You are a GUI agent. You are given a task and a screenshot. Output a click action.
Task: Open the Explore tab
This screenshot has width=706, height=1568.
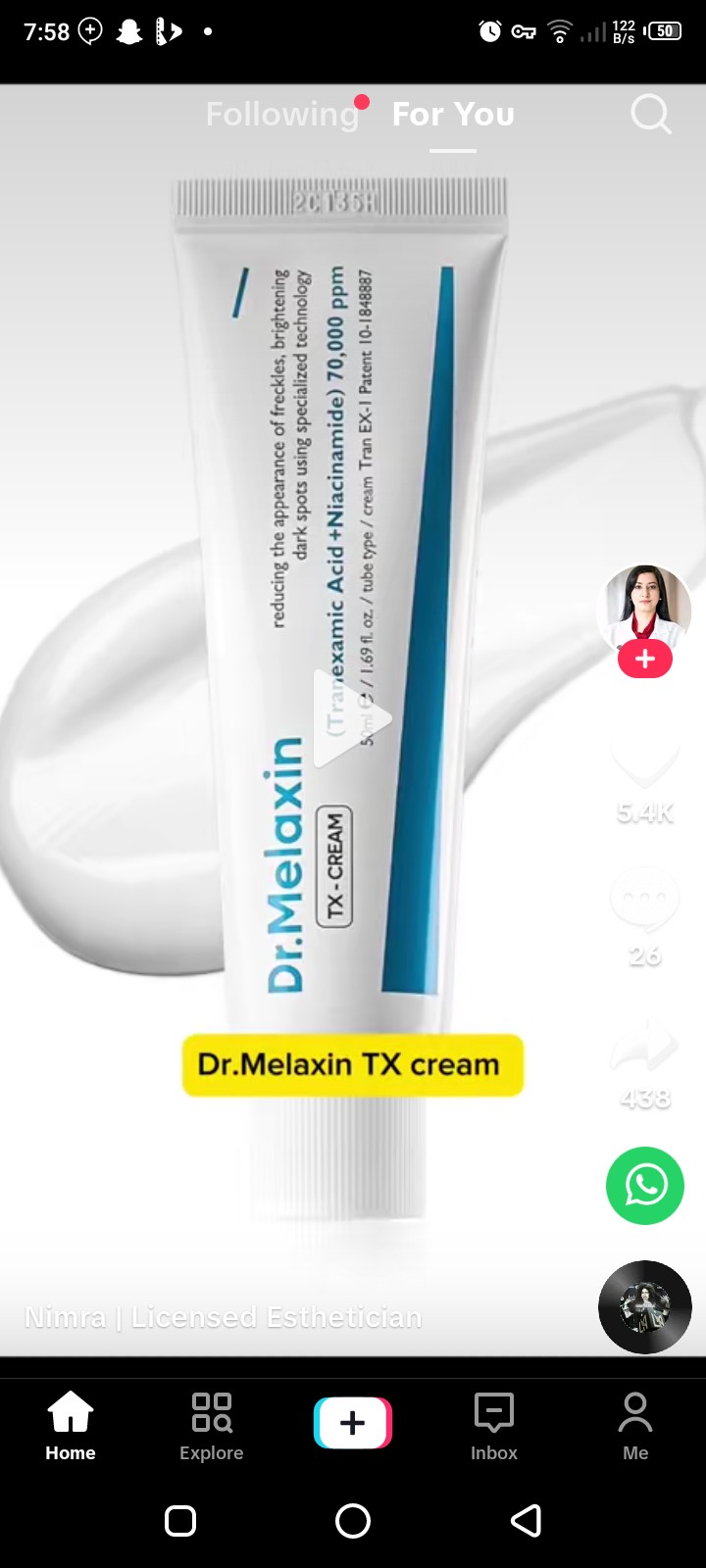212,1426
